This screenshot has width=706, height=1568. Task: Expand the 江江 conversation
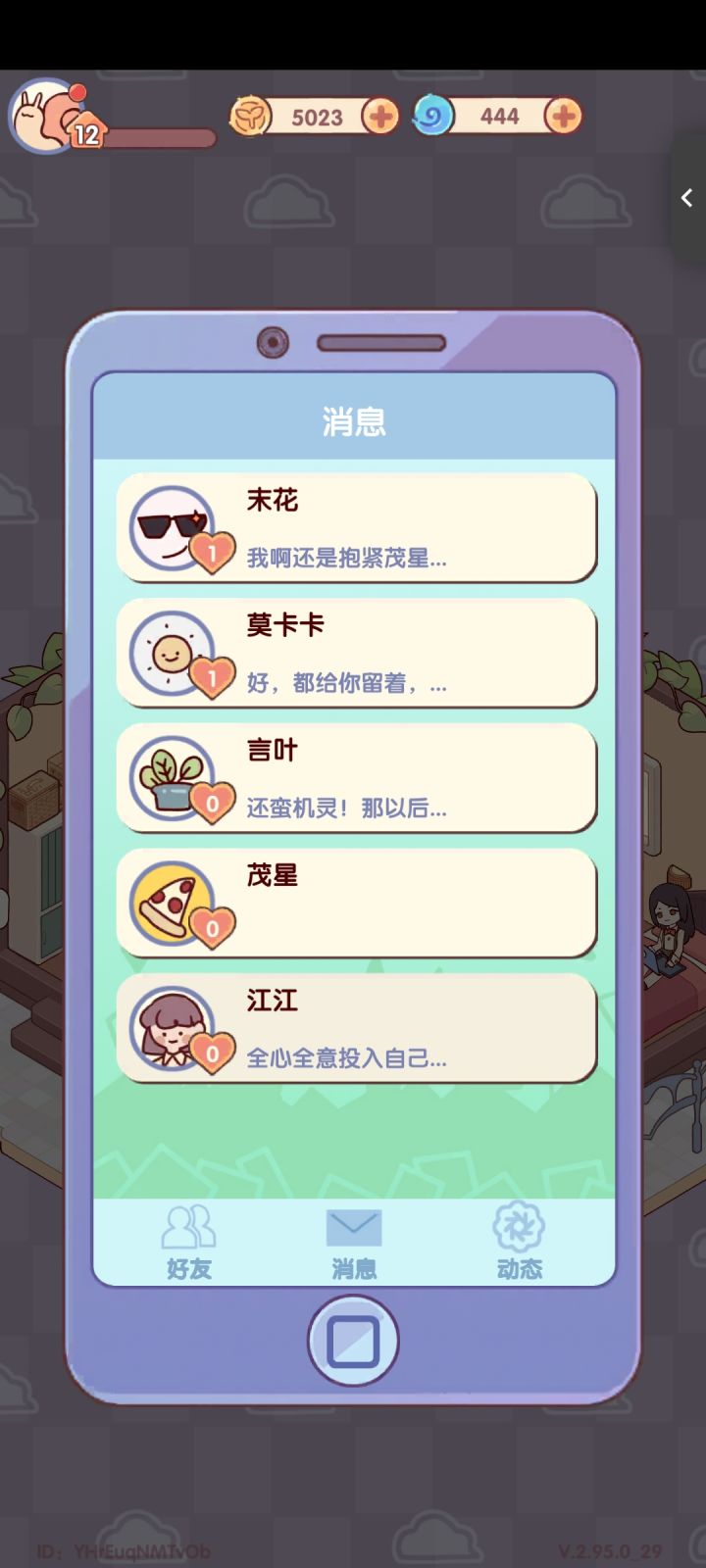[392, 1027]
